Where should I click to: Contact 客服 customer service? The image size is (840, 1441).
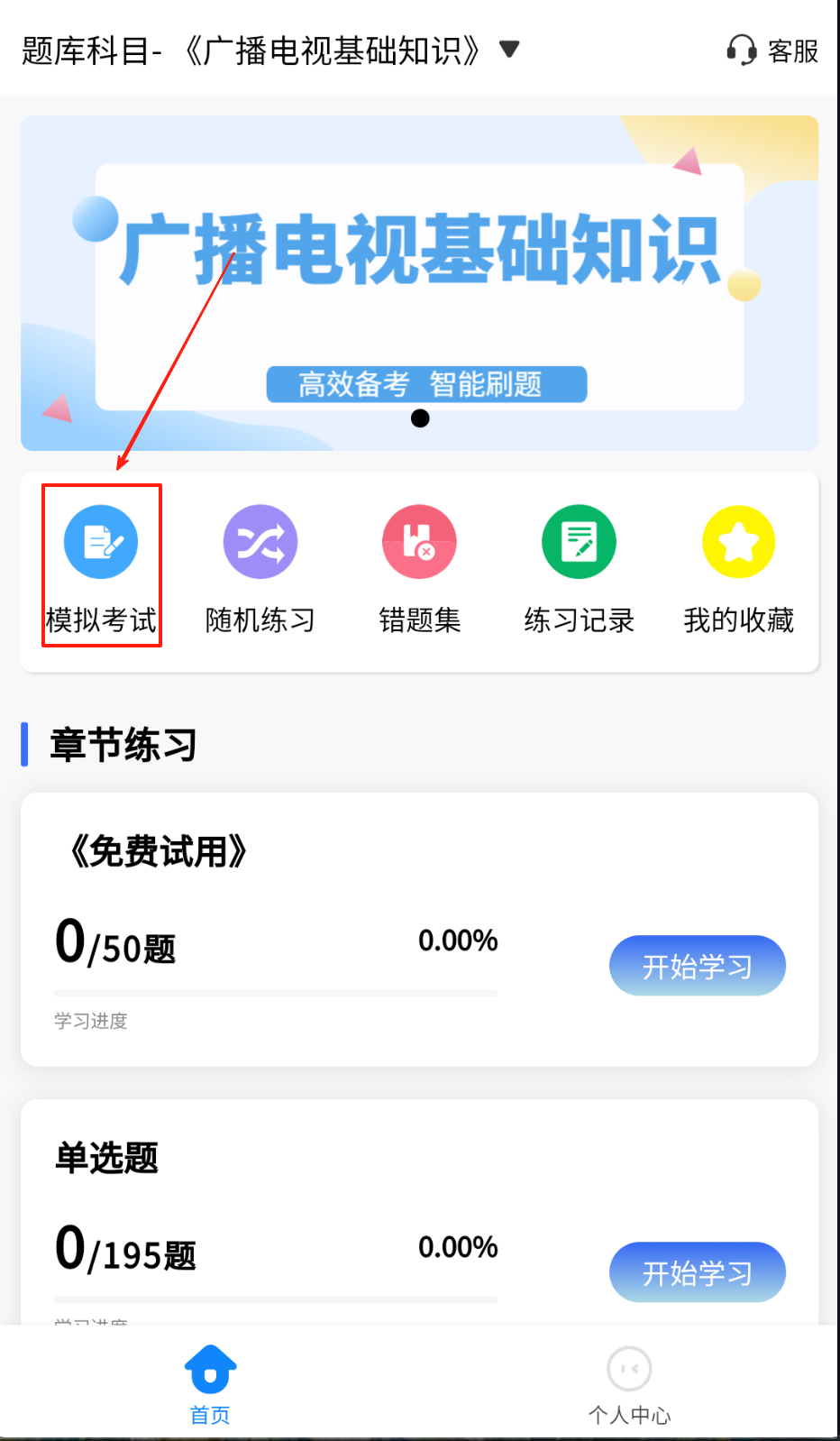[772, 50]
